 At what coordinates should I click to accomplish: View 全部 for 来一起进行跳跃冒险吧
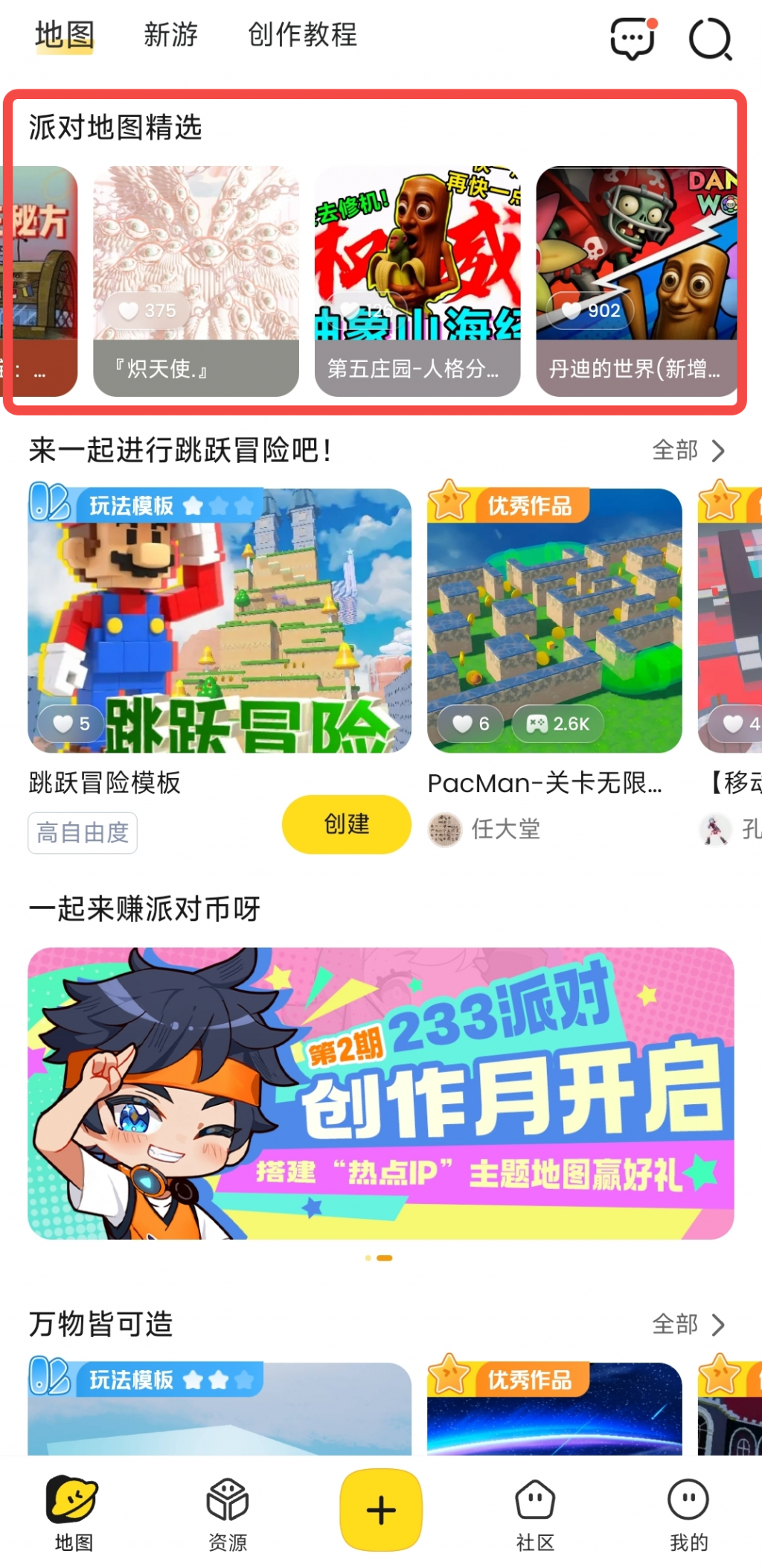[x=688, y=450]
